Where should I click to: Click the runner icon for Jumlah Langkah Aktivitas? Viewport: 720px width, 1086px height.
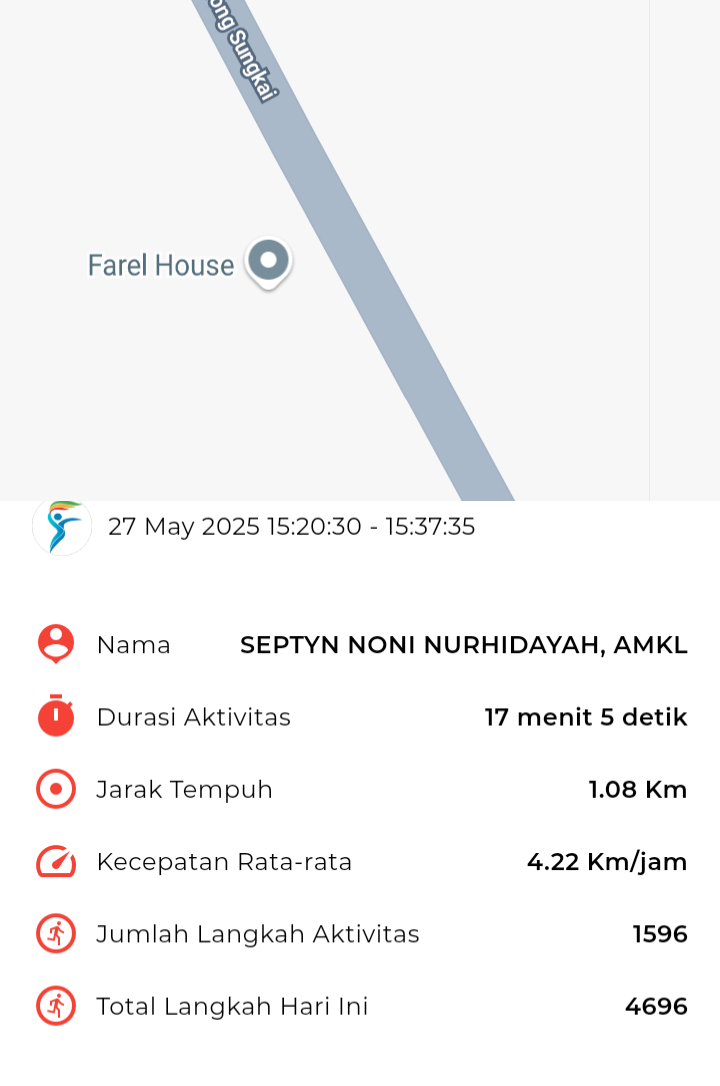[x=54, y=933]
